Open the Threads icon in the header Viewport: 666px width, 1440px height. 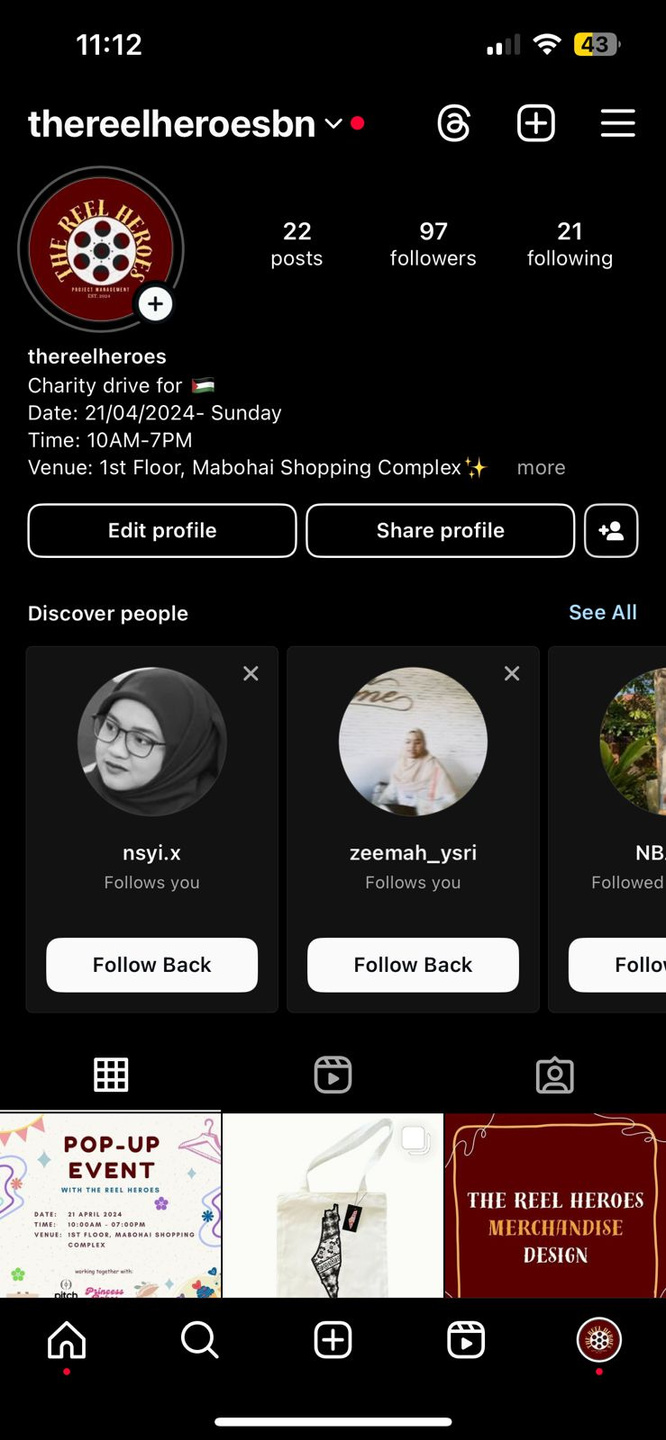454,124
